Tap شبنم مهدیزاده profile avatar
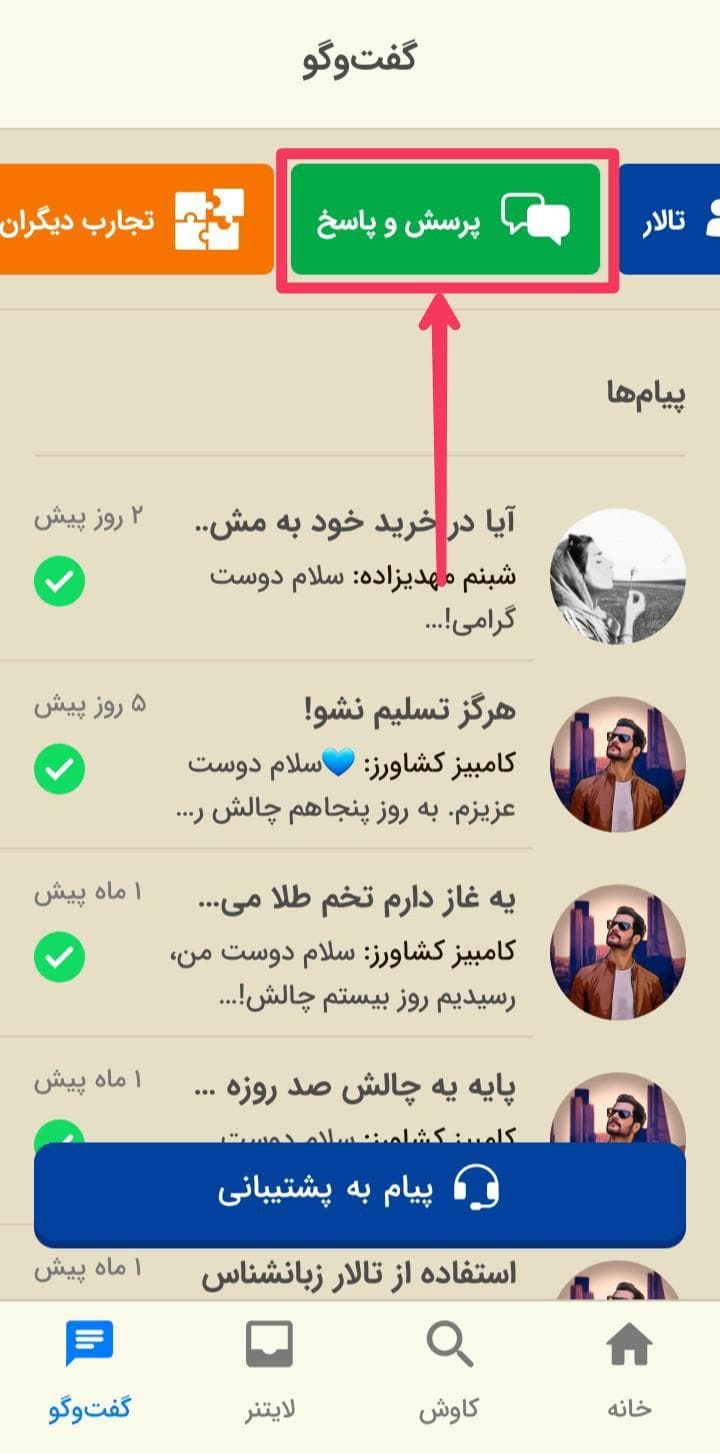The width and height of the screenshot is (720, 1453). coord(617,575)
